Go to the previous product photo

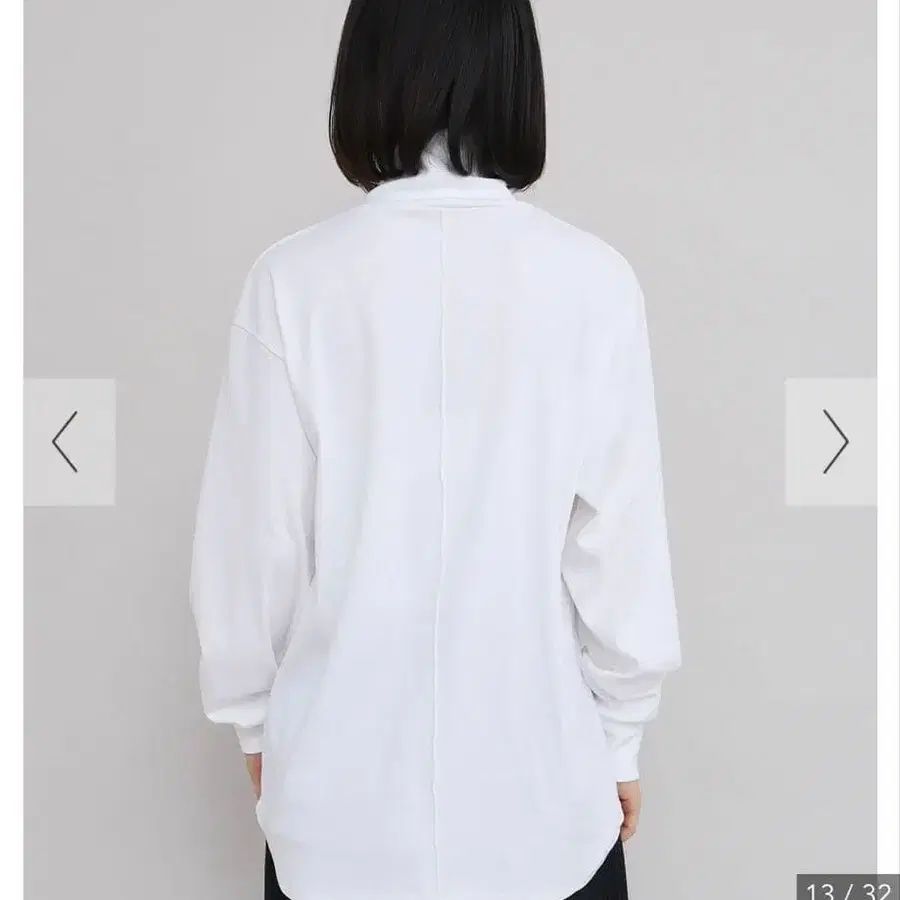(68, 441)
